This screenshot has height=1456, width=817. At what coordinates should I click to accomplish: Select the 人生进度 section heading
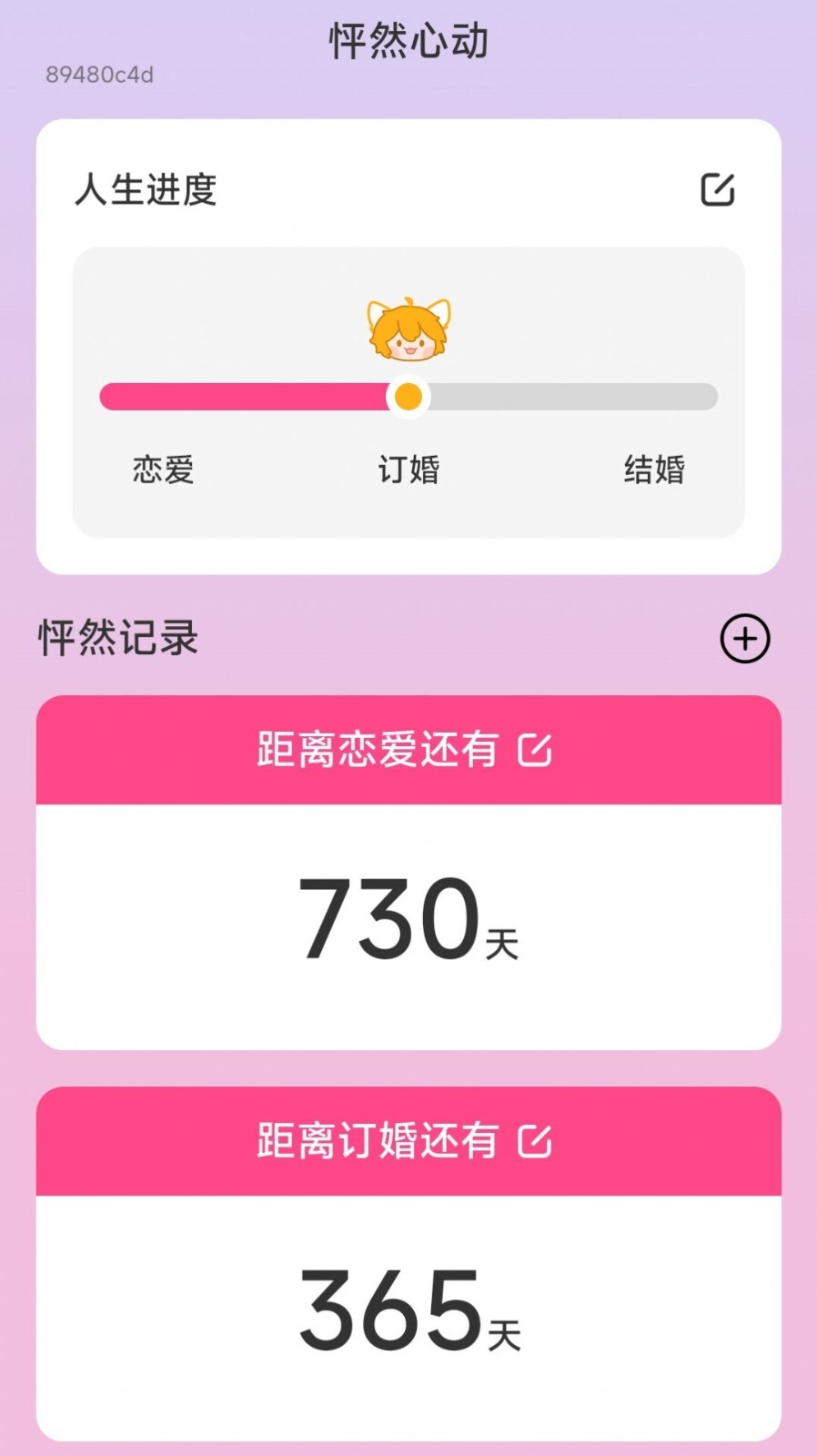pyautogui.click(x=144, y=189)
